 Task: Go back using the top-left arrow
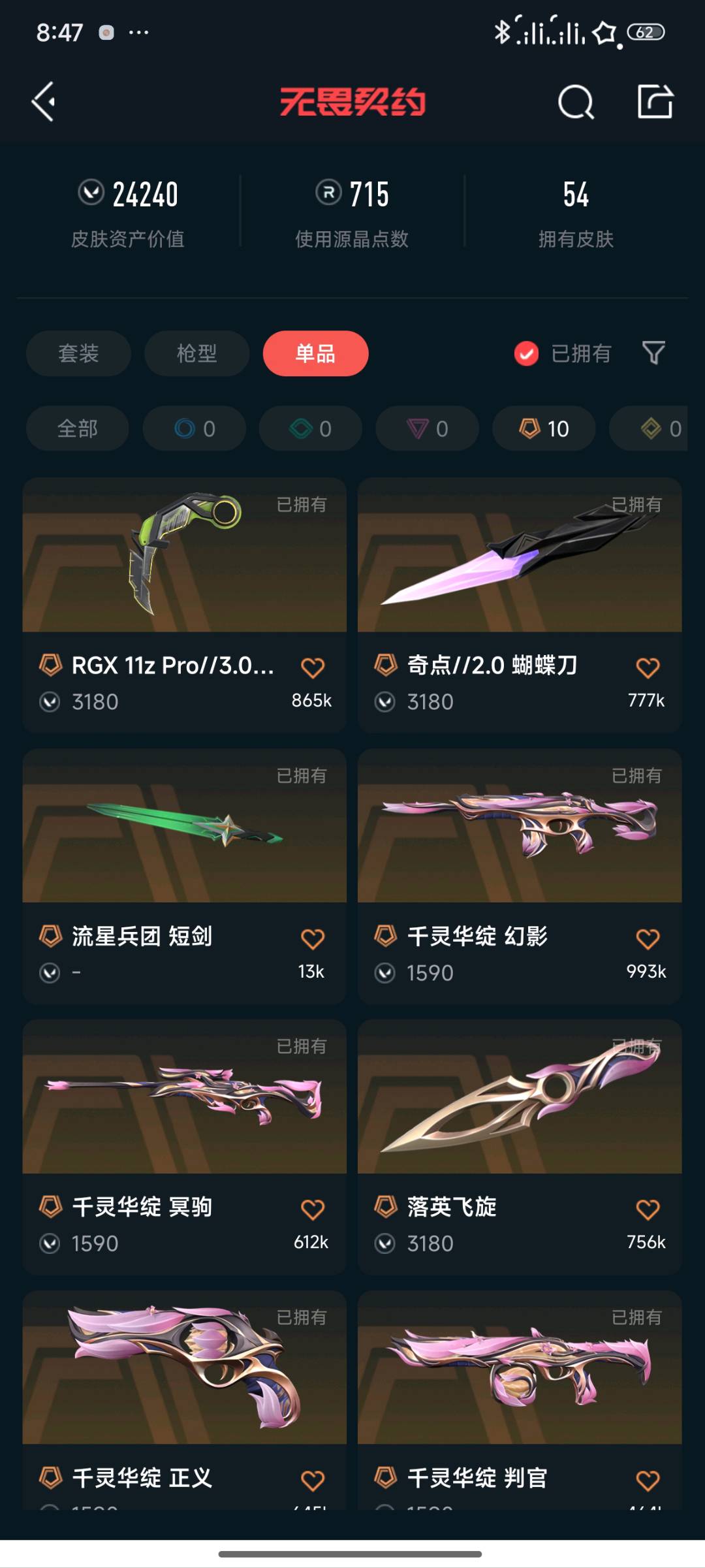(x=44, y=102)
